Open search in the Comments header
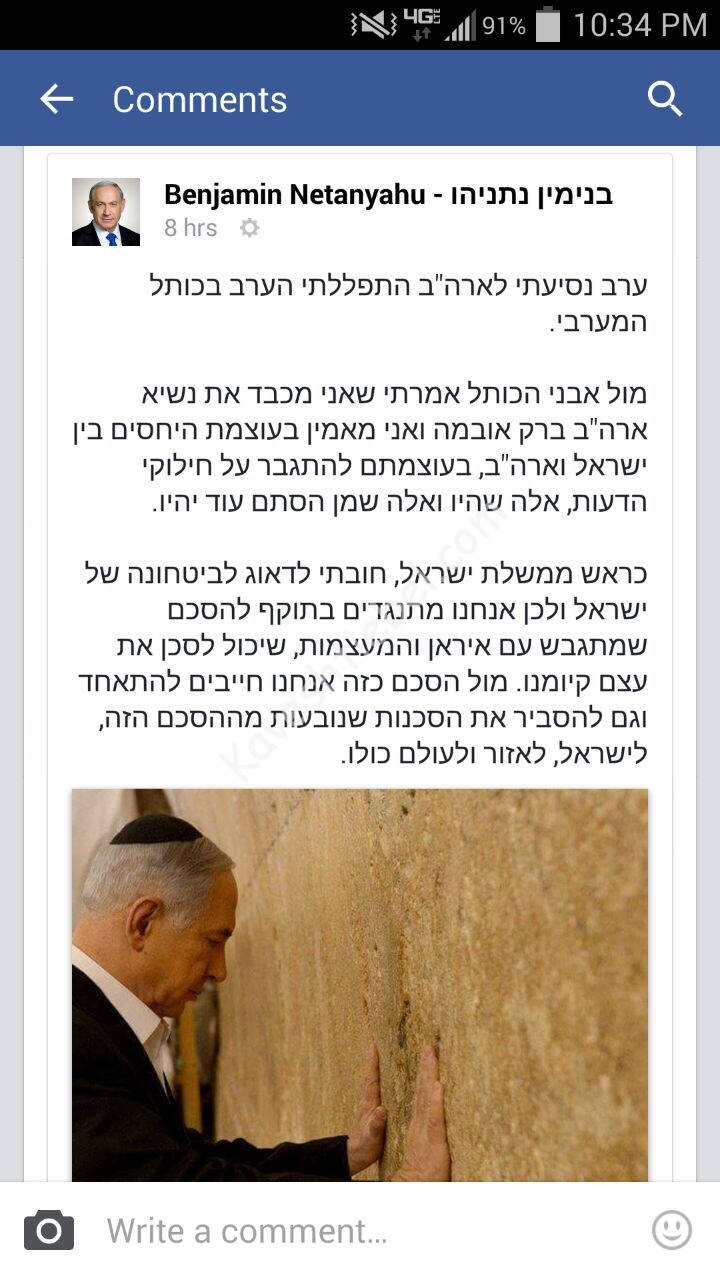Image resolution: width=720 pixels, height=1280 pixels. (x=665, y=99)
